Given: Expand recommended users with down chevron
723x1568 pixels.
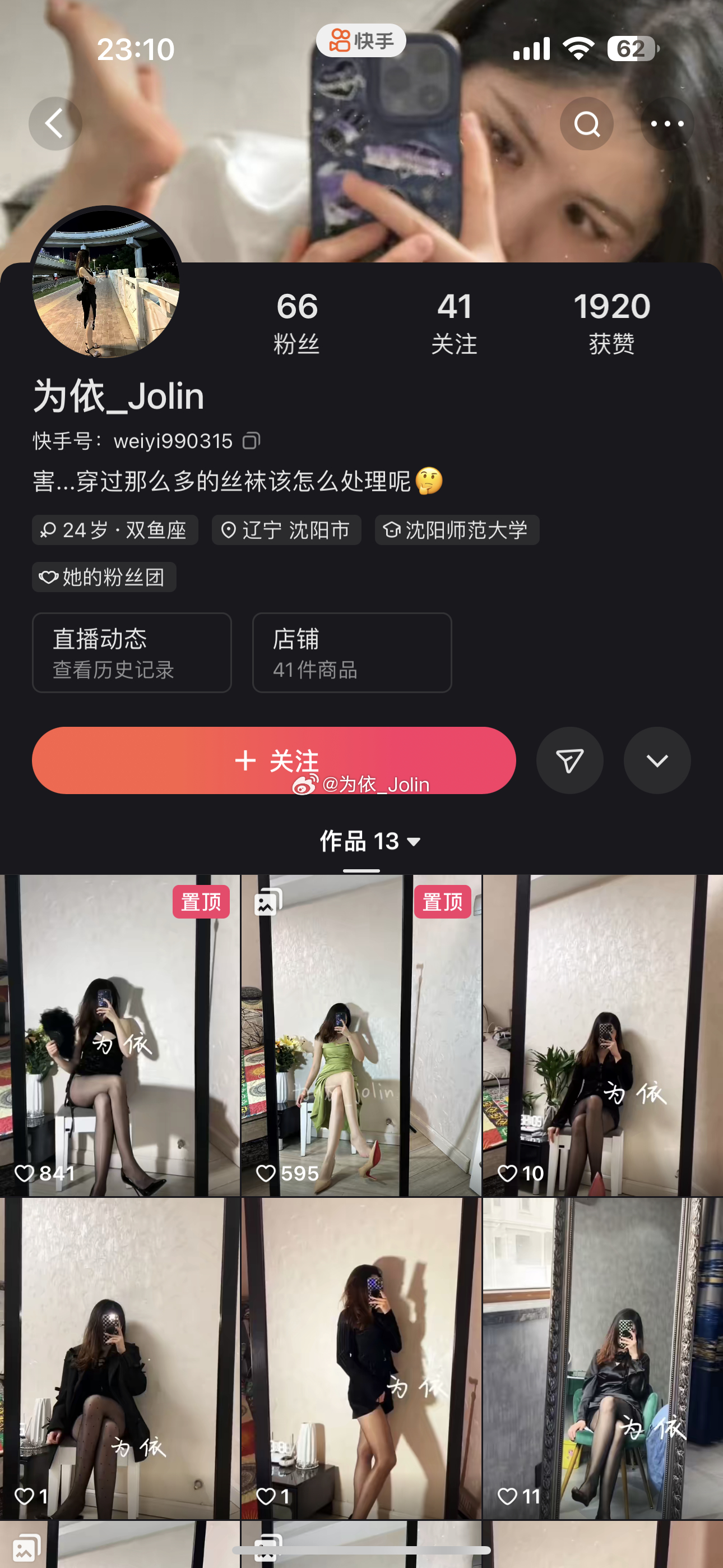Looking at the screenshot, I should click(657, 760).
